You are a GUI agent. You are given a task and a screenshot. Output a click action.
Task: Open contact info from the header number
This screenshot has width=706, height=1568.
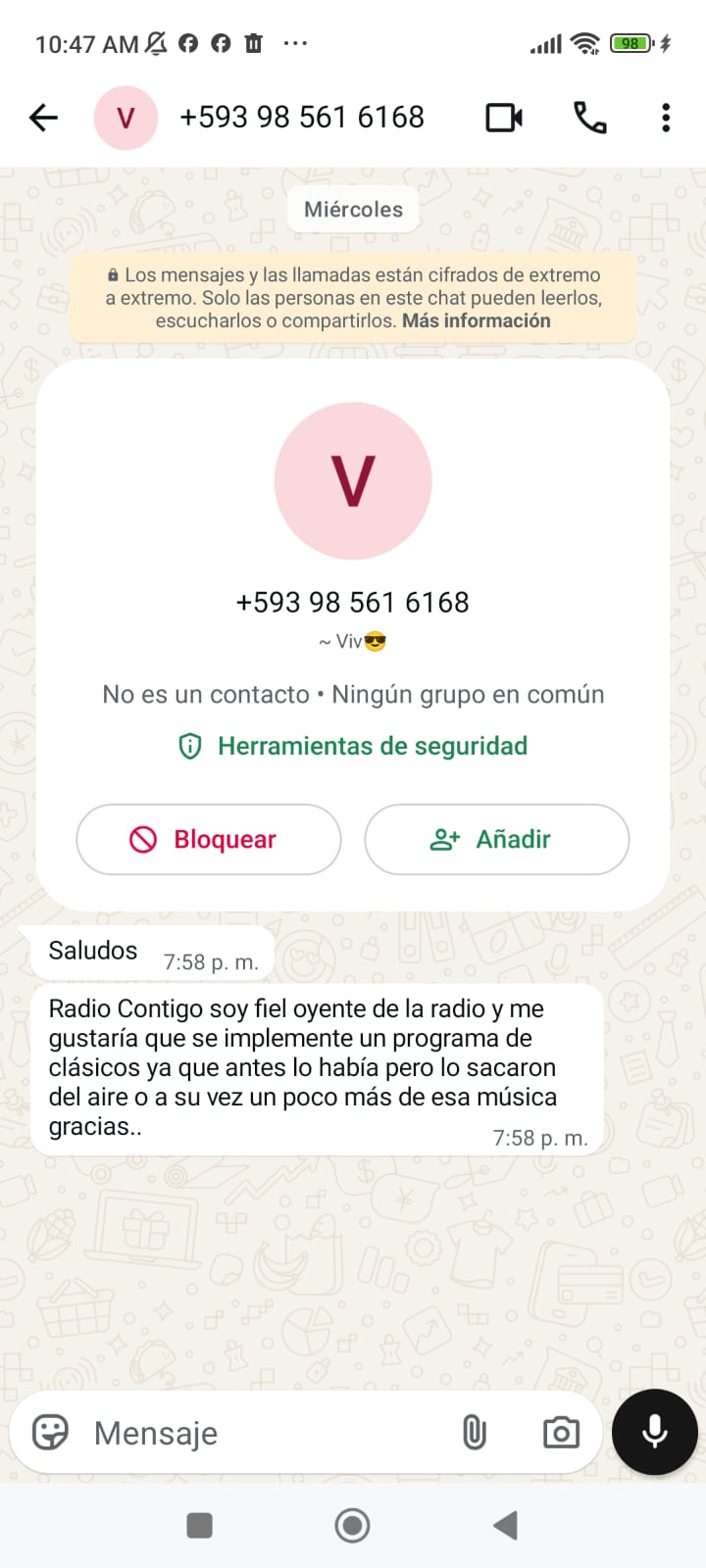pos(302,118)
